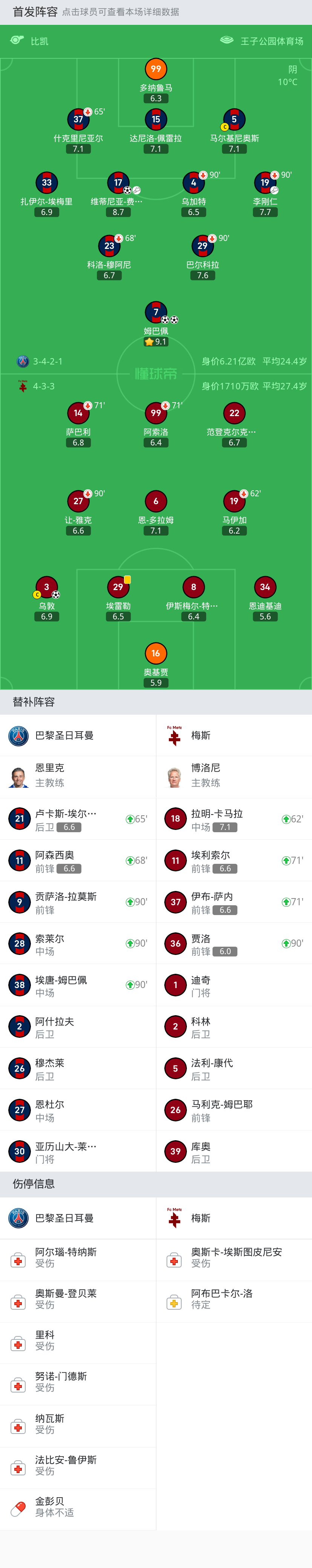Open Mbappé (姆巴佩) number 7 match stats
Viewport: 312px width, 1568px height.
tap(155, 312)
